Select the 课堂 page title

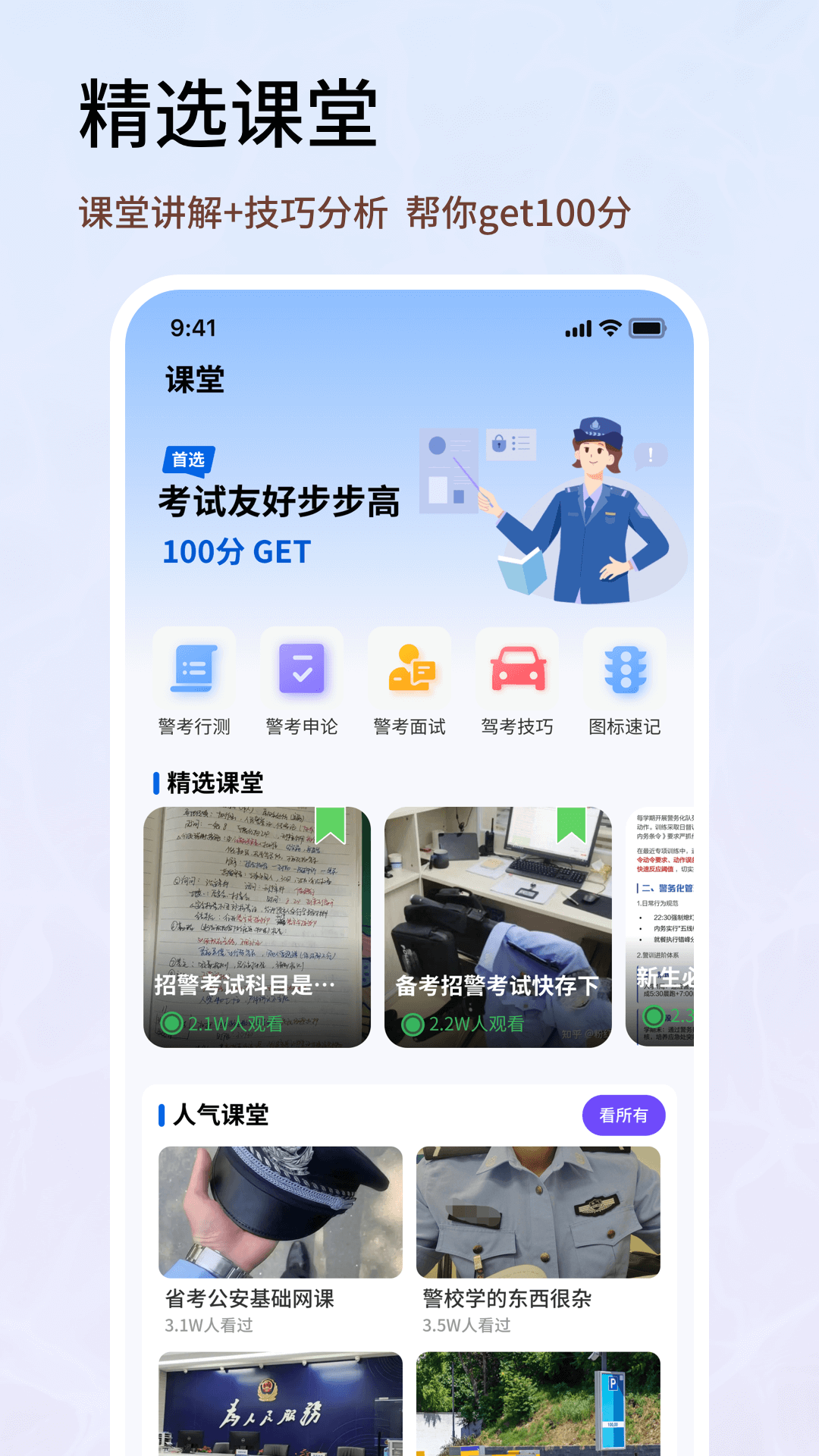point(196,380)
